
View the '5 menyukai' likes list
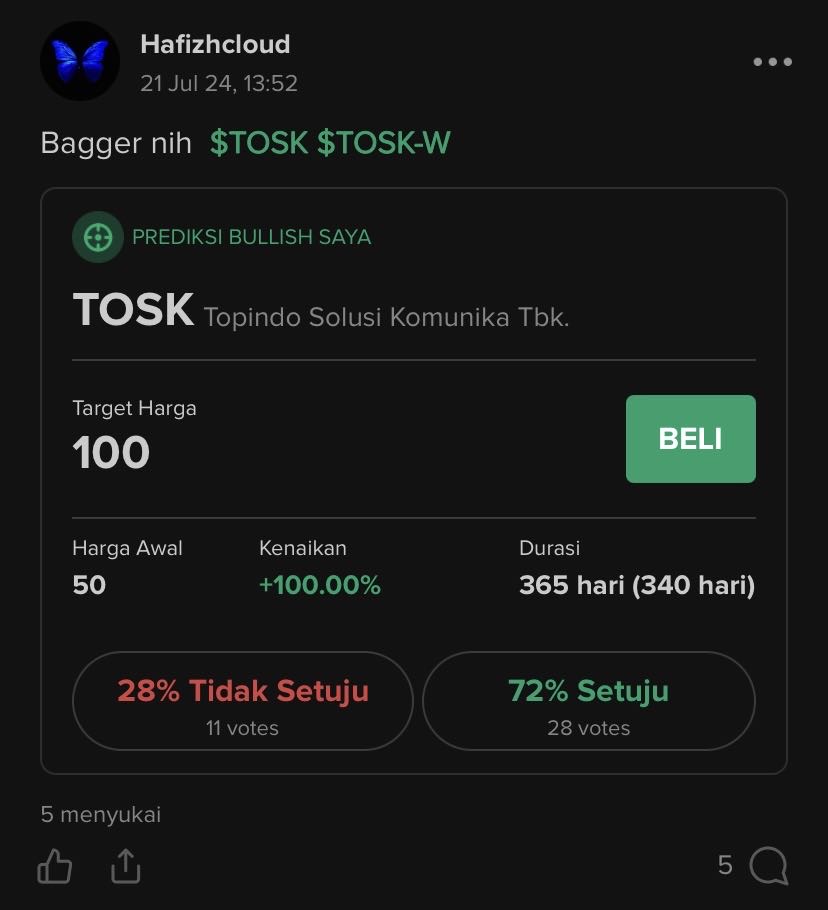(100, 814)
